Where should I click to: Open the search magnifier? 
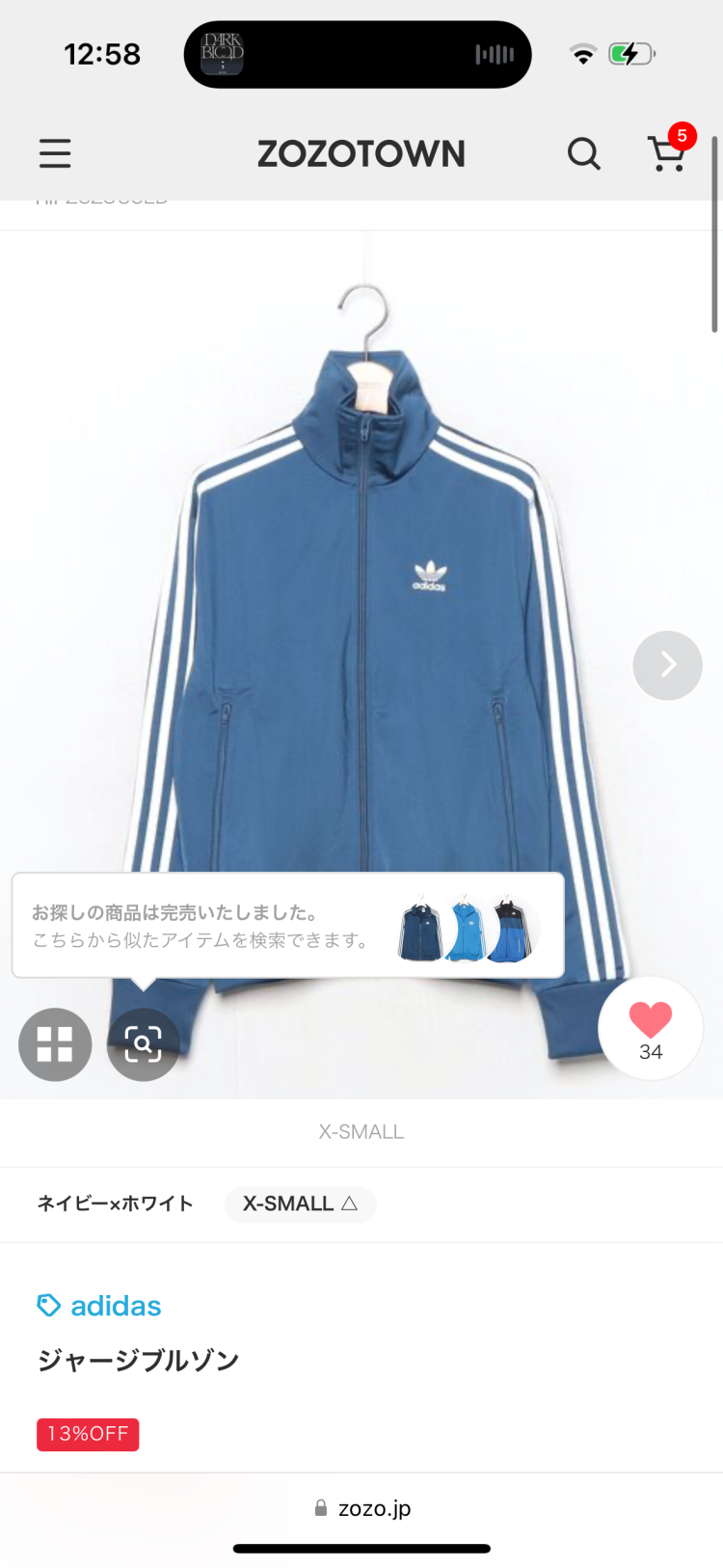(x=583, y=153)
